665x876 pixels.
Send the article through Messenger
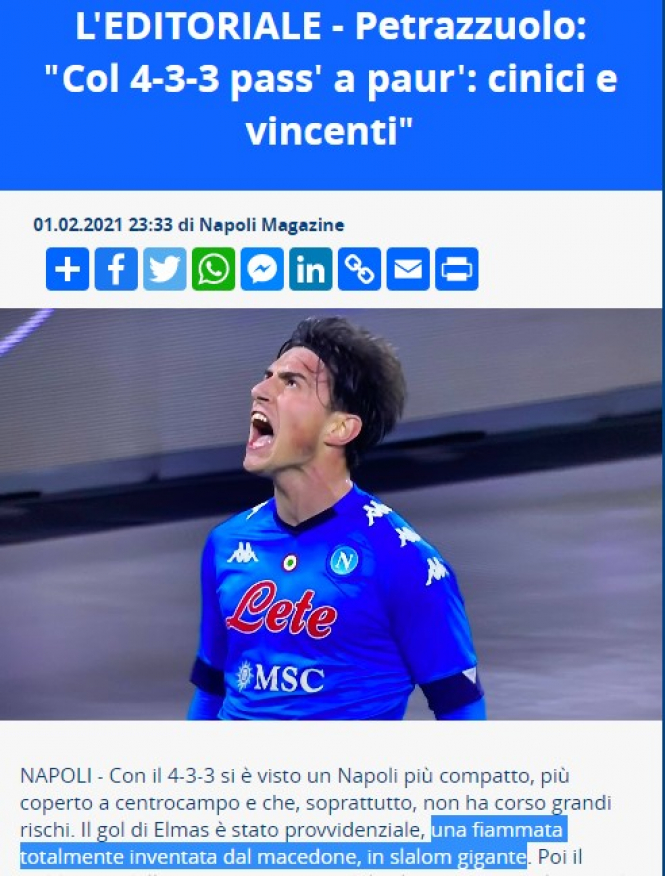[262, 269]
